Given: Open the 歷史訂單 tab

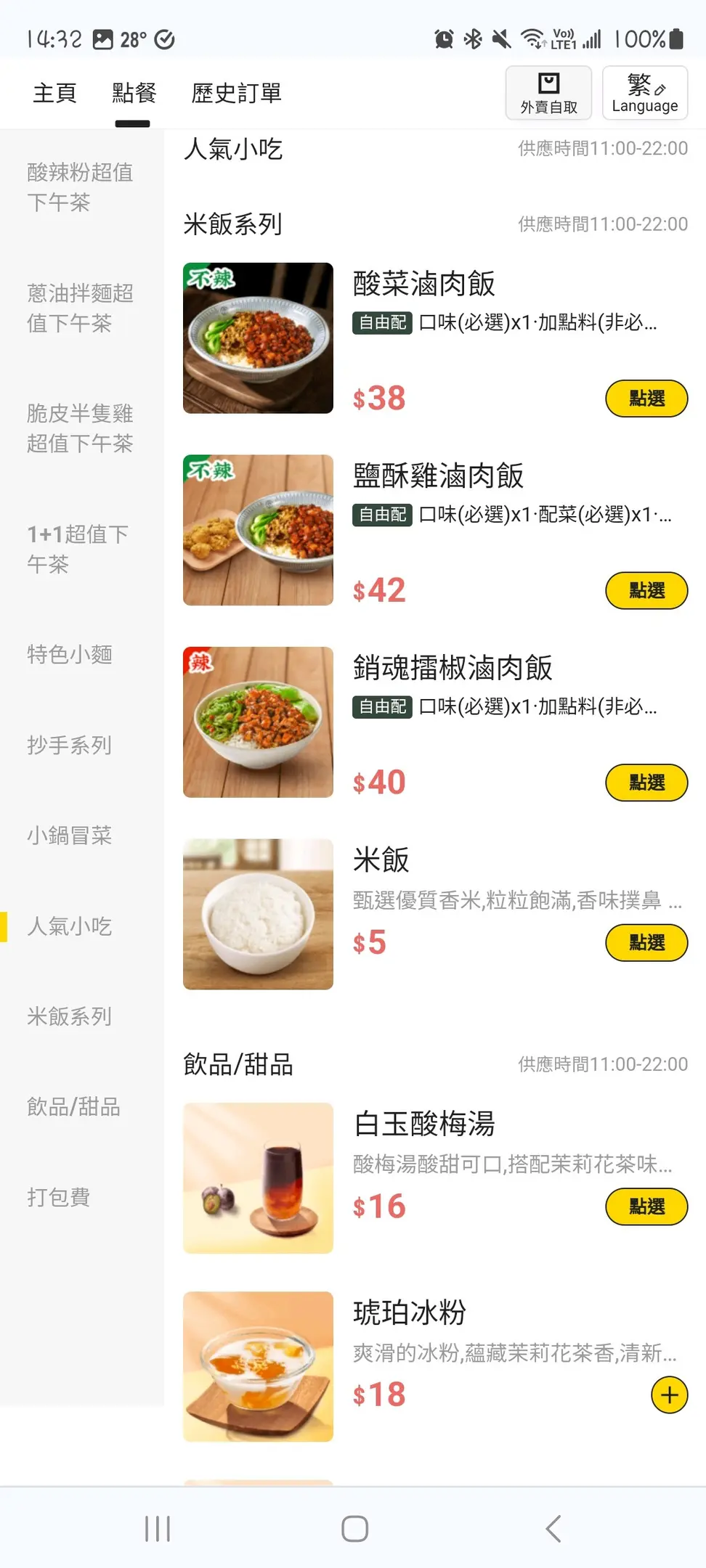Looking at the screenshot, I should tap(236, 93).
